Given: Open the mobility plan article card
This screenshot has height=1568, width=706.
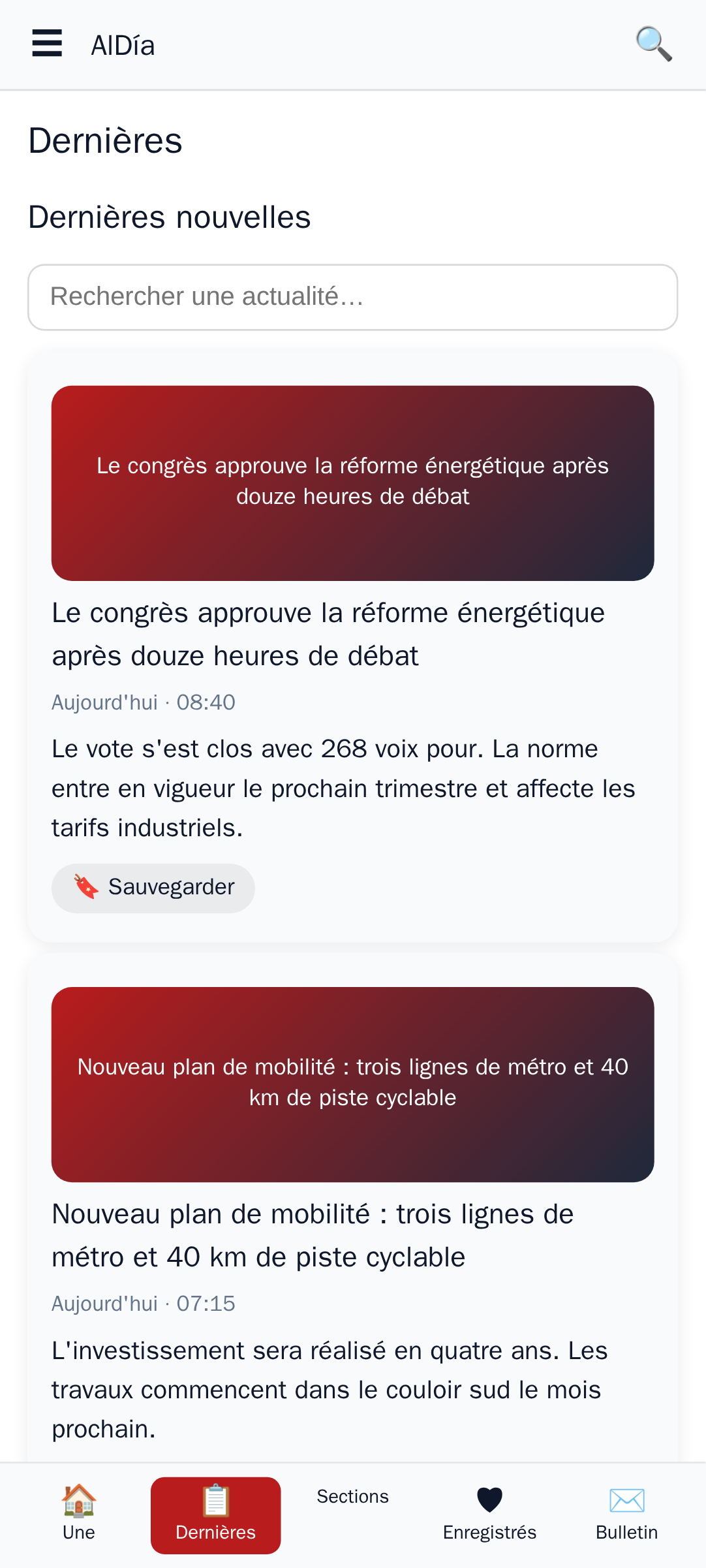Looking at the screenshot, I should [353, 1208].
